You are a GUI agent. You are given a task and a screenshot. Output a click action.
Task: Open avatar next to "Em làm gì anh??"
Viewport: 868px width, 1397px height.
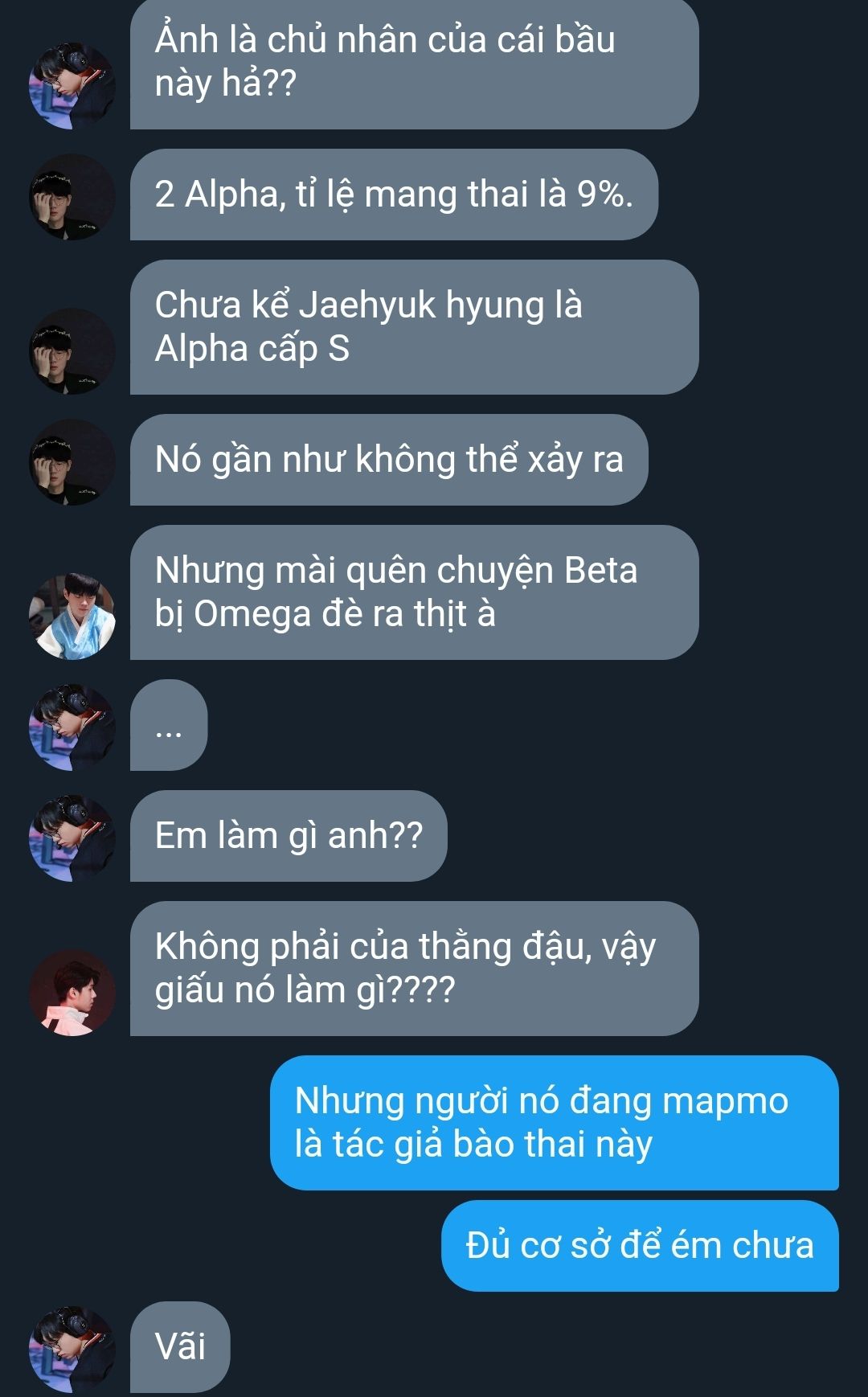coord(72,838)
